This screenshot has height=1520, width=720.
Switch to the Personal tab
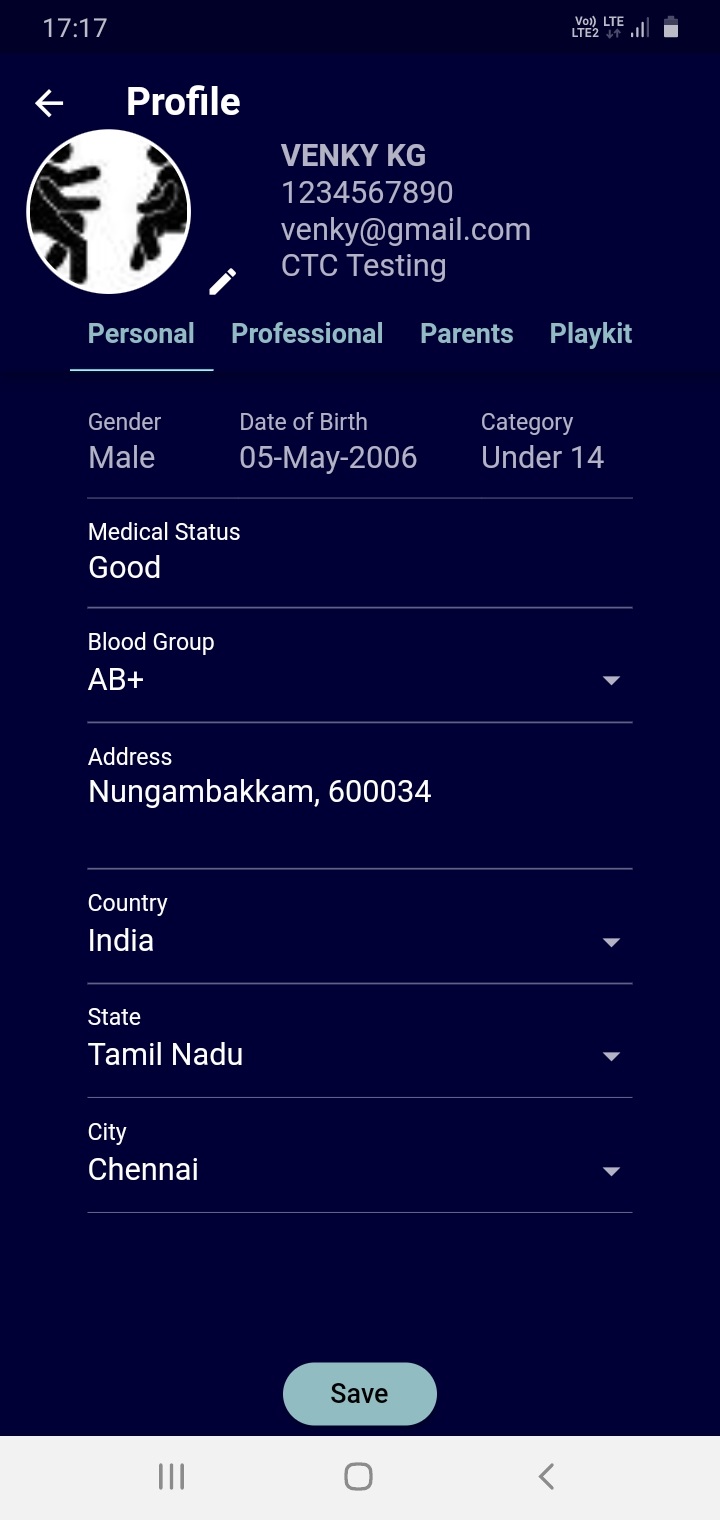(x=141, y=334)
